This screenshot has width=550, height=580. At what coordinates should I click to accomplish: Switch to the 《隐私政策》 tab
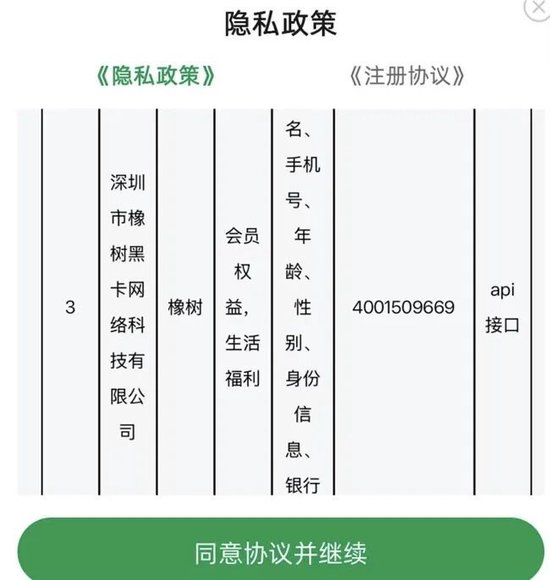coord(156,76)
